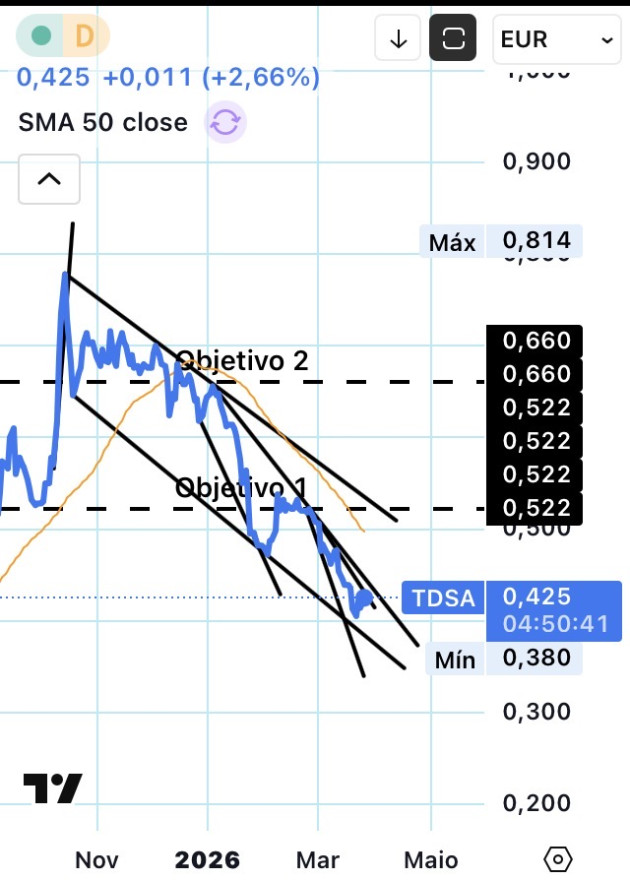This screenshot has width=630, height=880.
Task: Tap the down arrow button
Action: pos(398,39)
